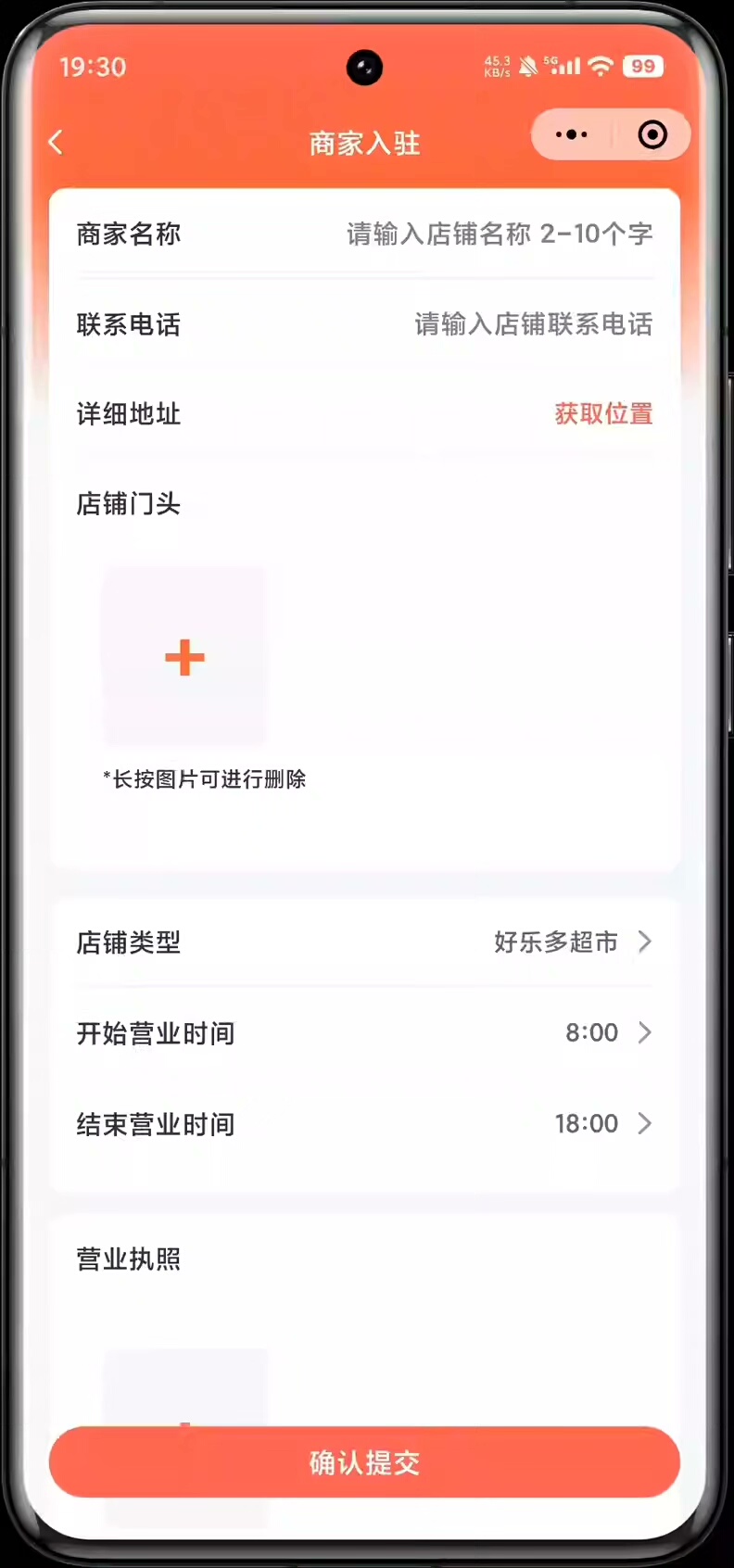734x1568 pixels.
Task: Go back from the 商家入驻 page
Action: pyautogui.click(x=57, y=142)
